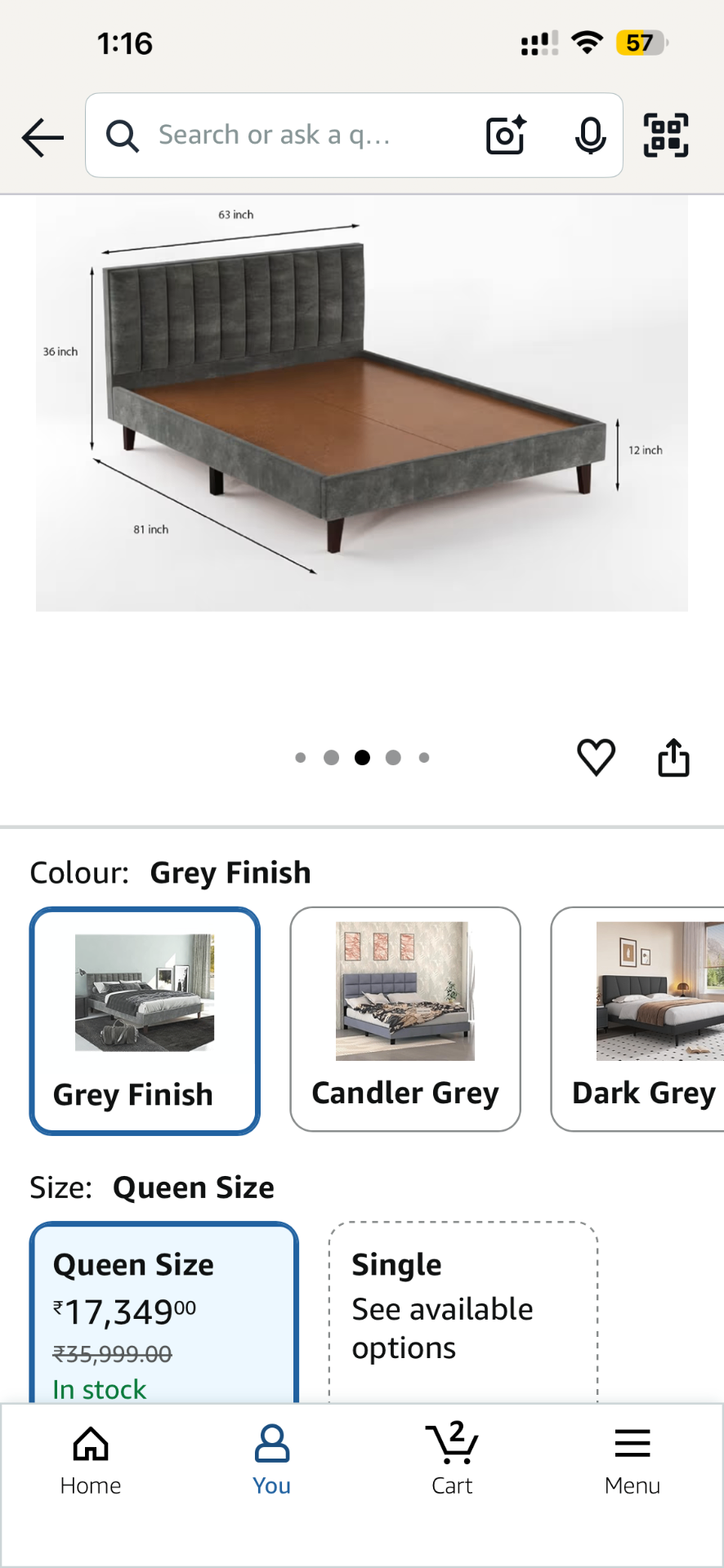The image size is (724, 1568).
Task: Add the bed to your wishlist heart
Action: [596, 757]
